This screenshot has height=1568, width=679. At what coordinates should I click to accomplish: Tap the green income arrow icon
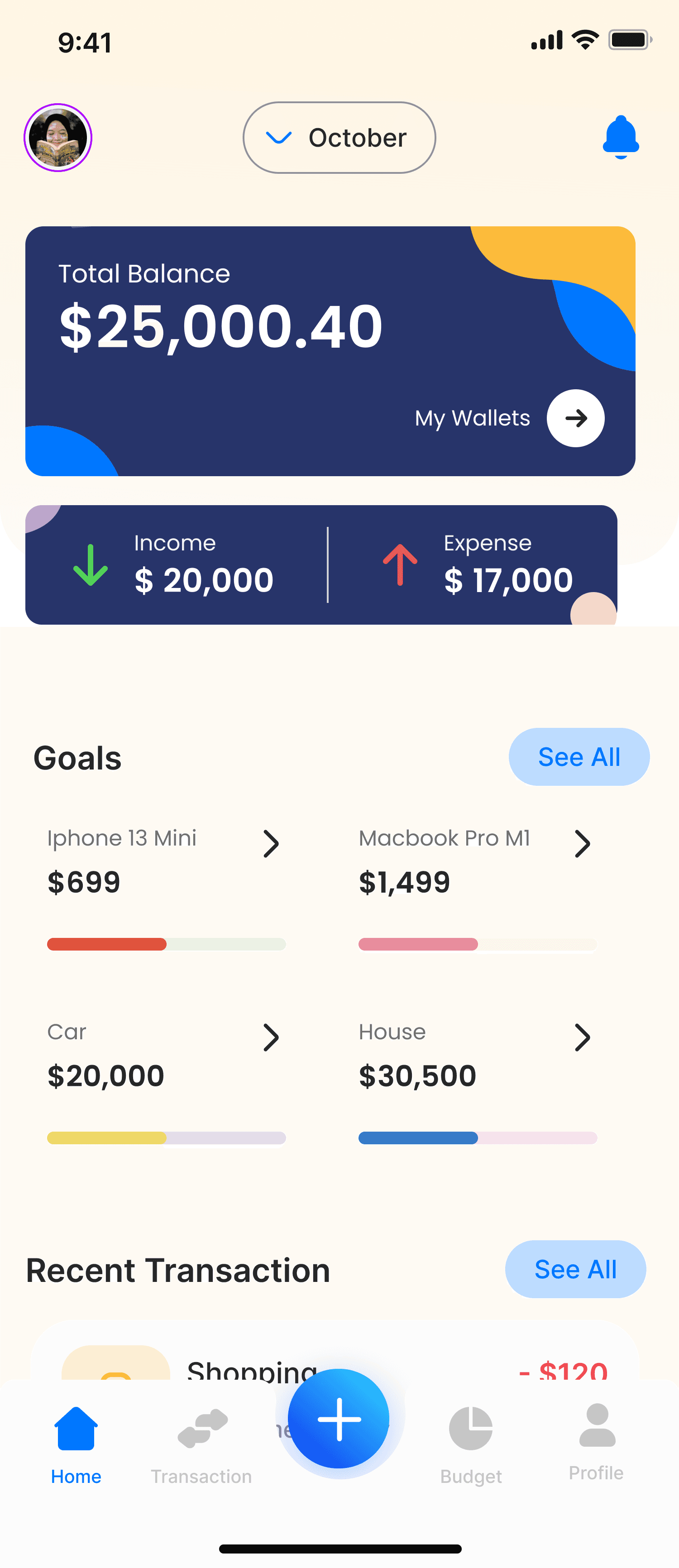[90, 567]
